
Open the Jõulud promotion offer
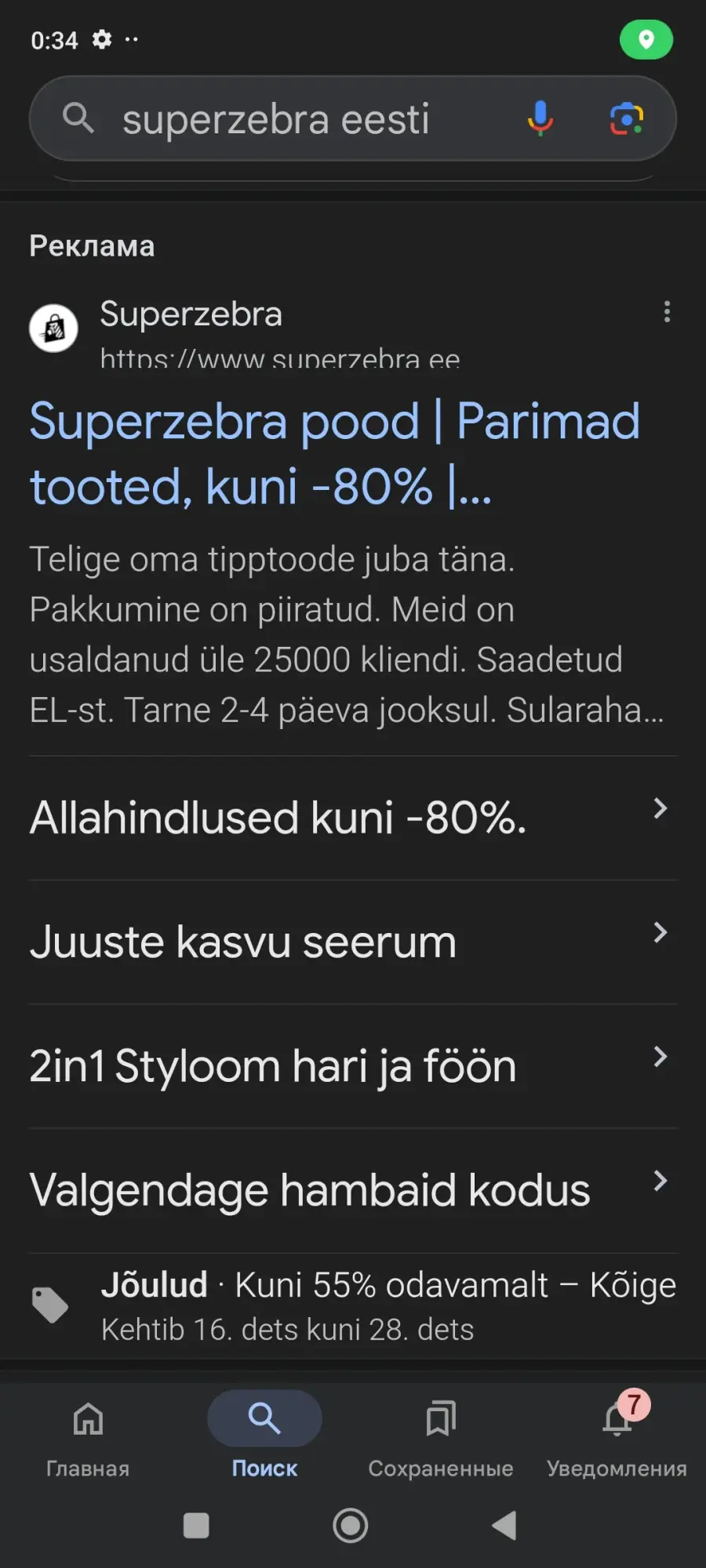(353, 1306)
